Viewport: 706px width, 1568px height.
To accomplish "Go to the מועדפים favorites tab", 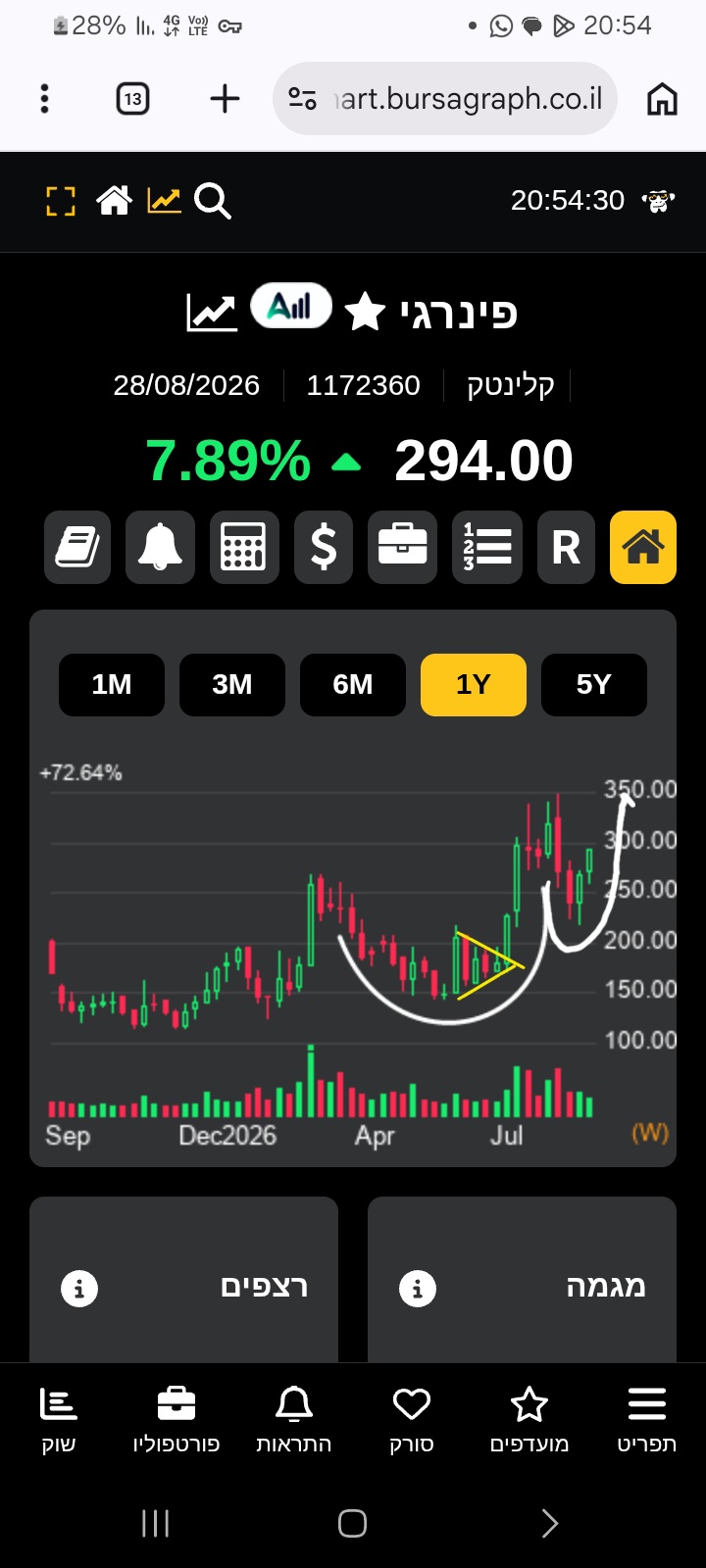I will tap(529, 1420).
